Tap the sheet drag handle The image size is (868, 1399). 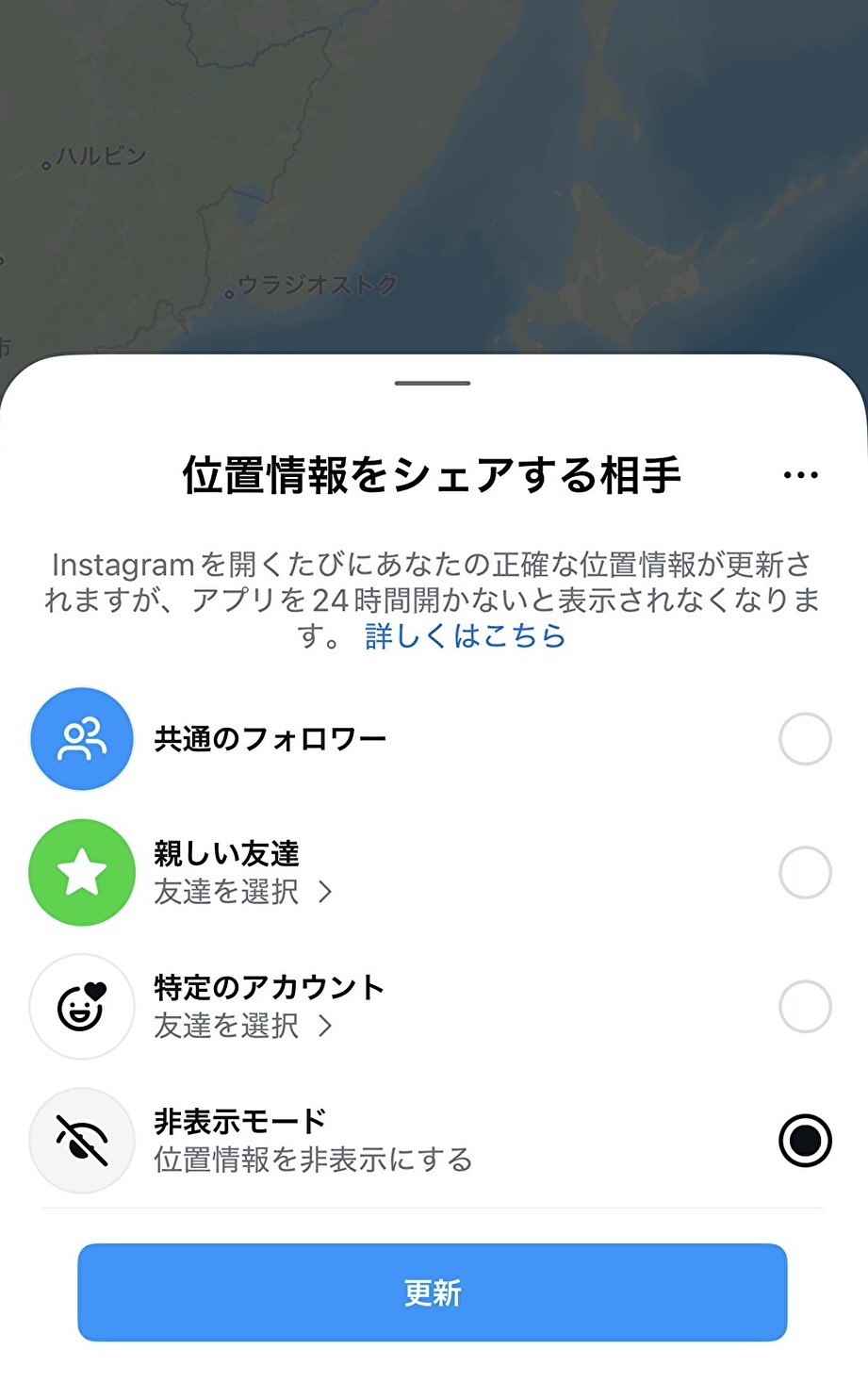pyautogui.click(x=433, y=384)
